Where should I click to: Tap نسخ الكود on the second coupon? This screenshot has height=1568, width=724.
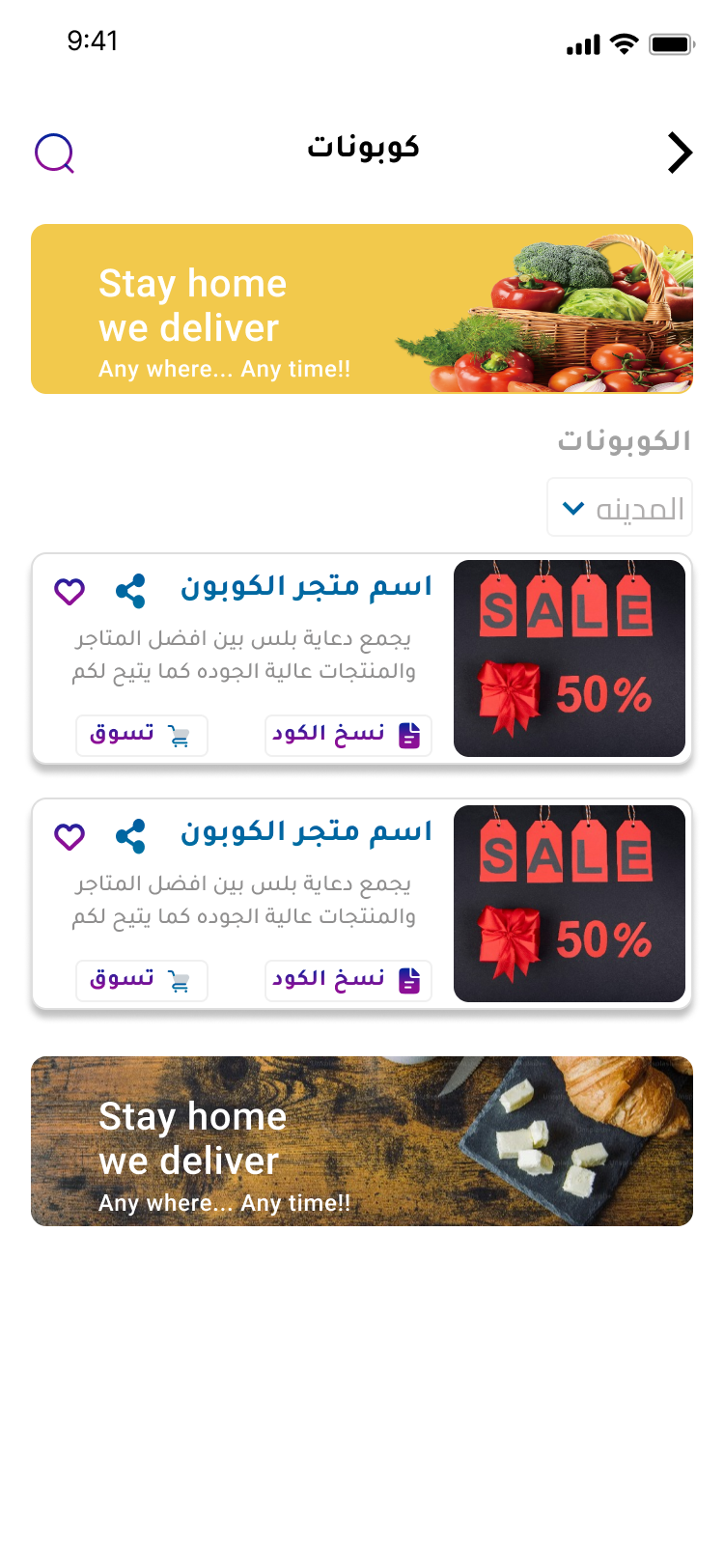click(348, 980)
